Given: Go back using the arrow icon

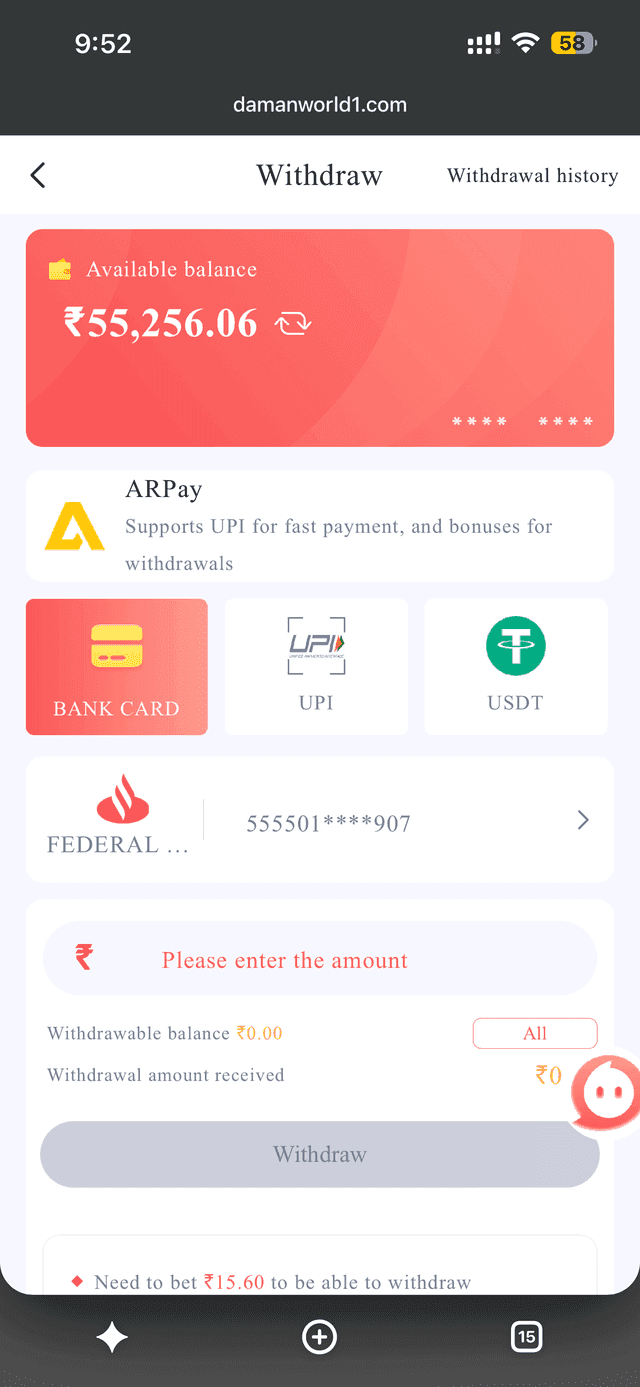Looking at the screenshot, I should click(38, 176).
